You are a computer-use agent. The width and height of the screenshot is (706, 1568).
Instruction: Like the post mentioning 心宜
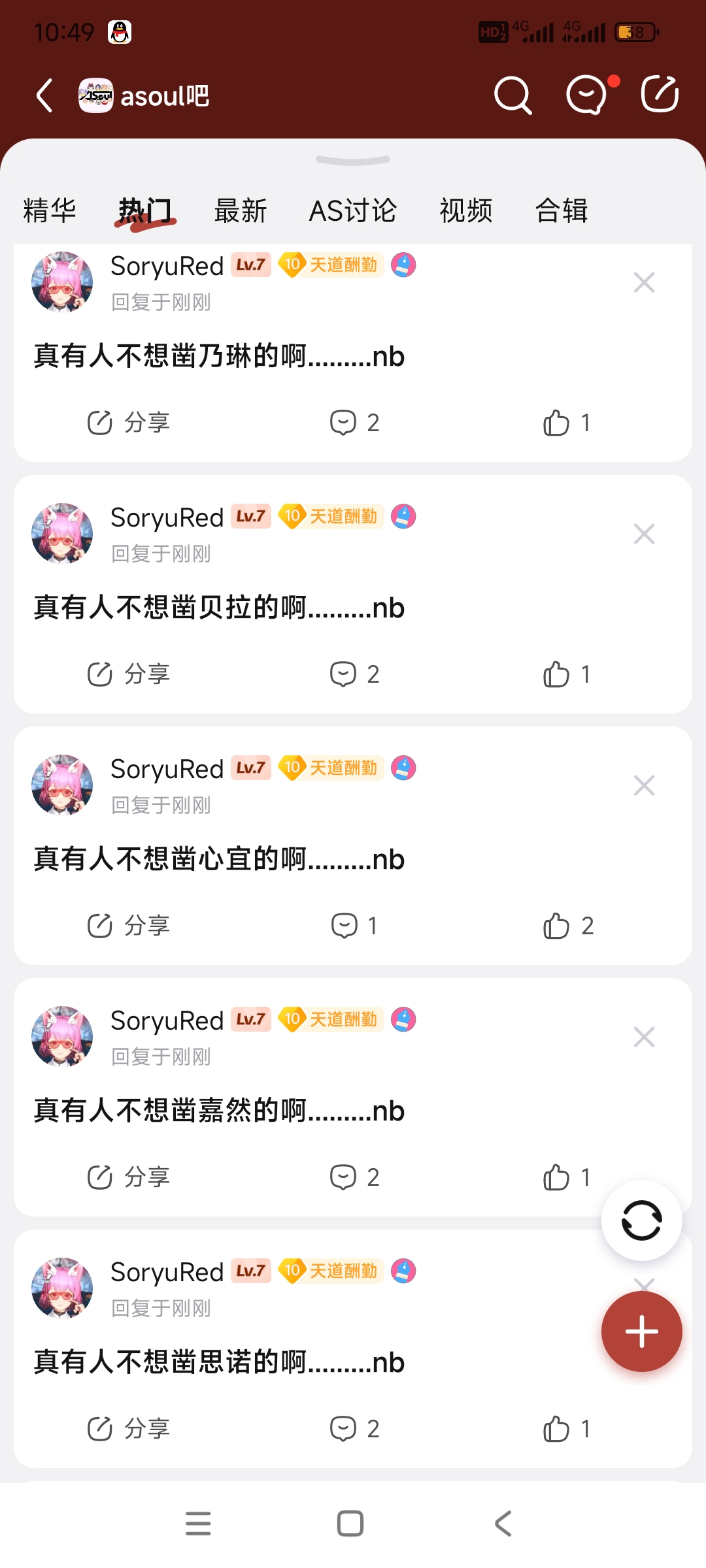point(567,926)
